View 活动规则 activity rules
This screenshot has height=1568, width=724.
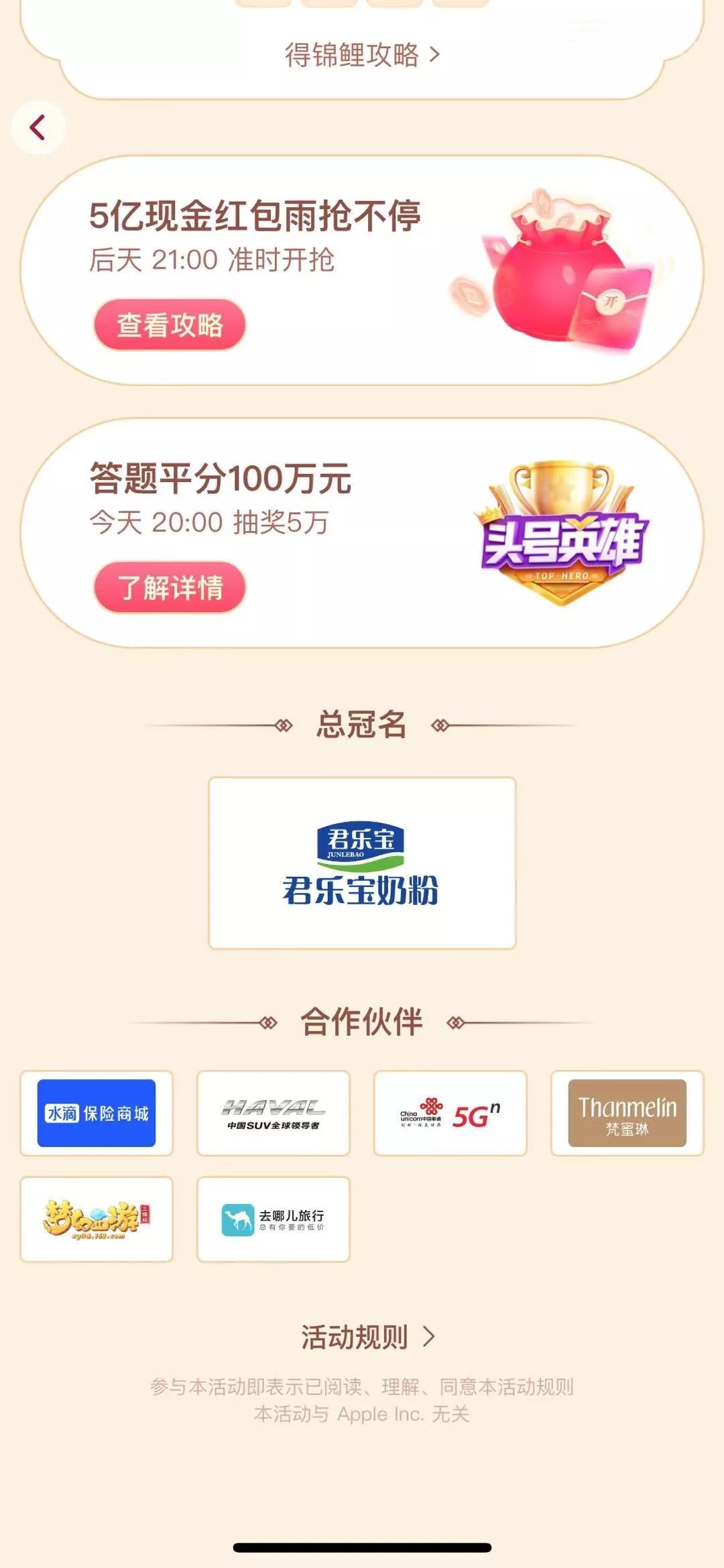pos(368,1337)
